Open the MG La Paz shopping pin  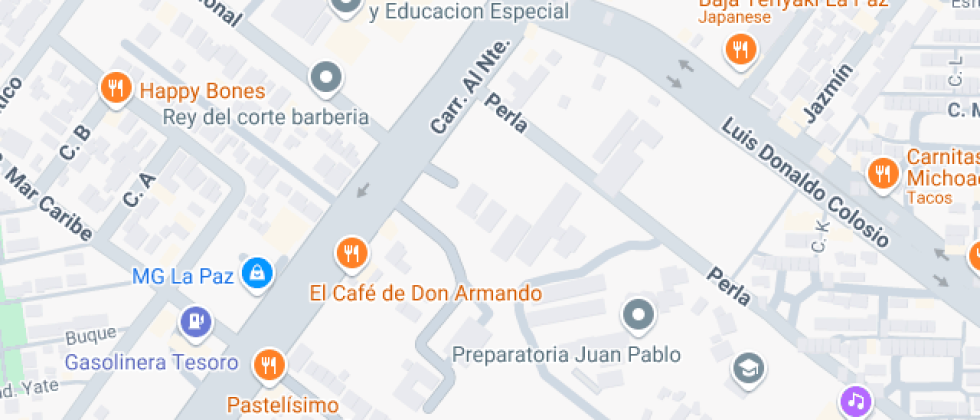pos(258,270)
